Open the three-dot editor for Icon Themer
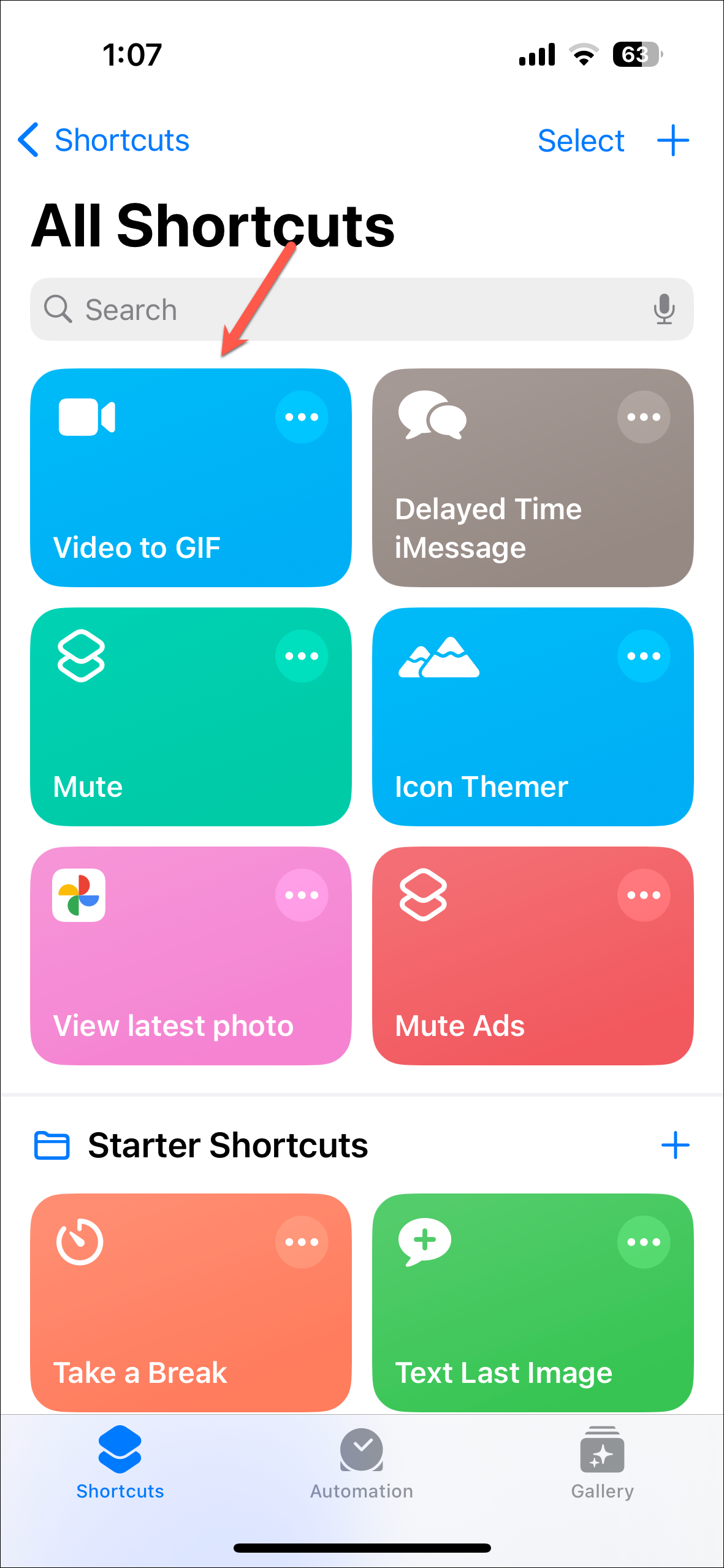 click(x=644, y=656)
